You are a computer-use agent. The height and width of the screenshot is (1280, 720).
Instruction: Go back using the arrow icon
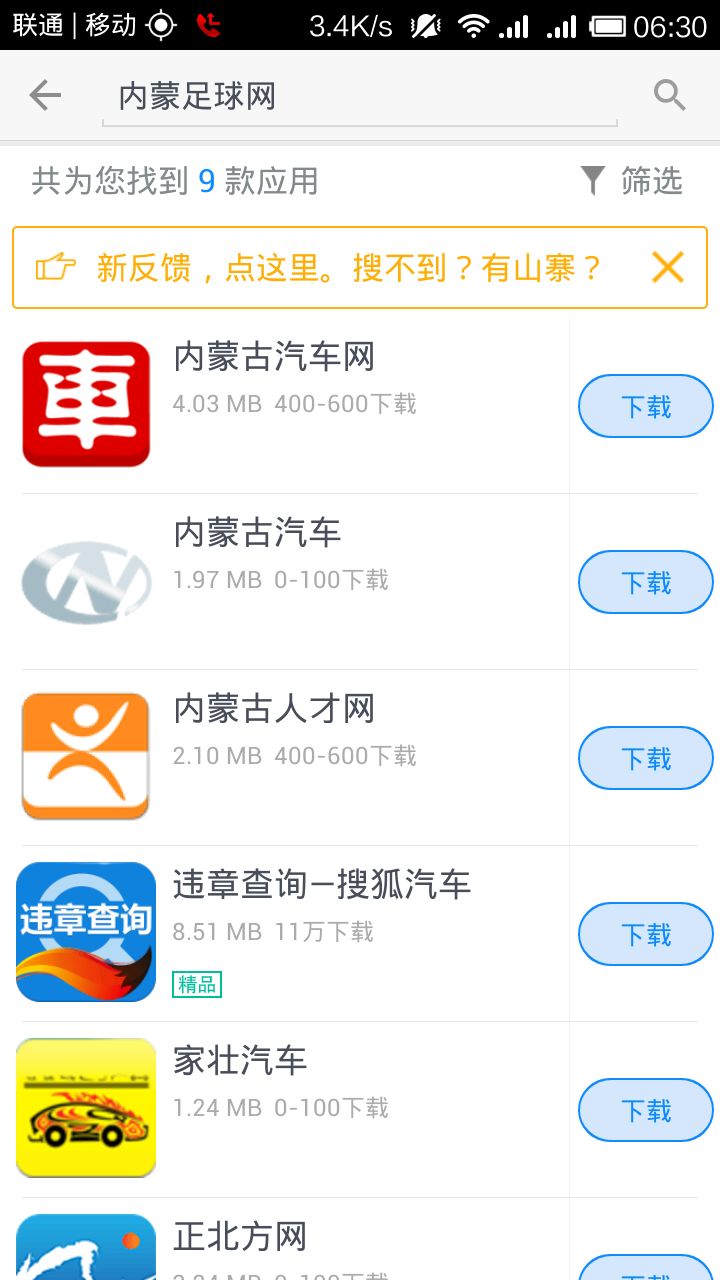pos(45,96)
